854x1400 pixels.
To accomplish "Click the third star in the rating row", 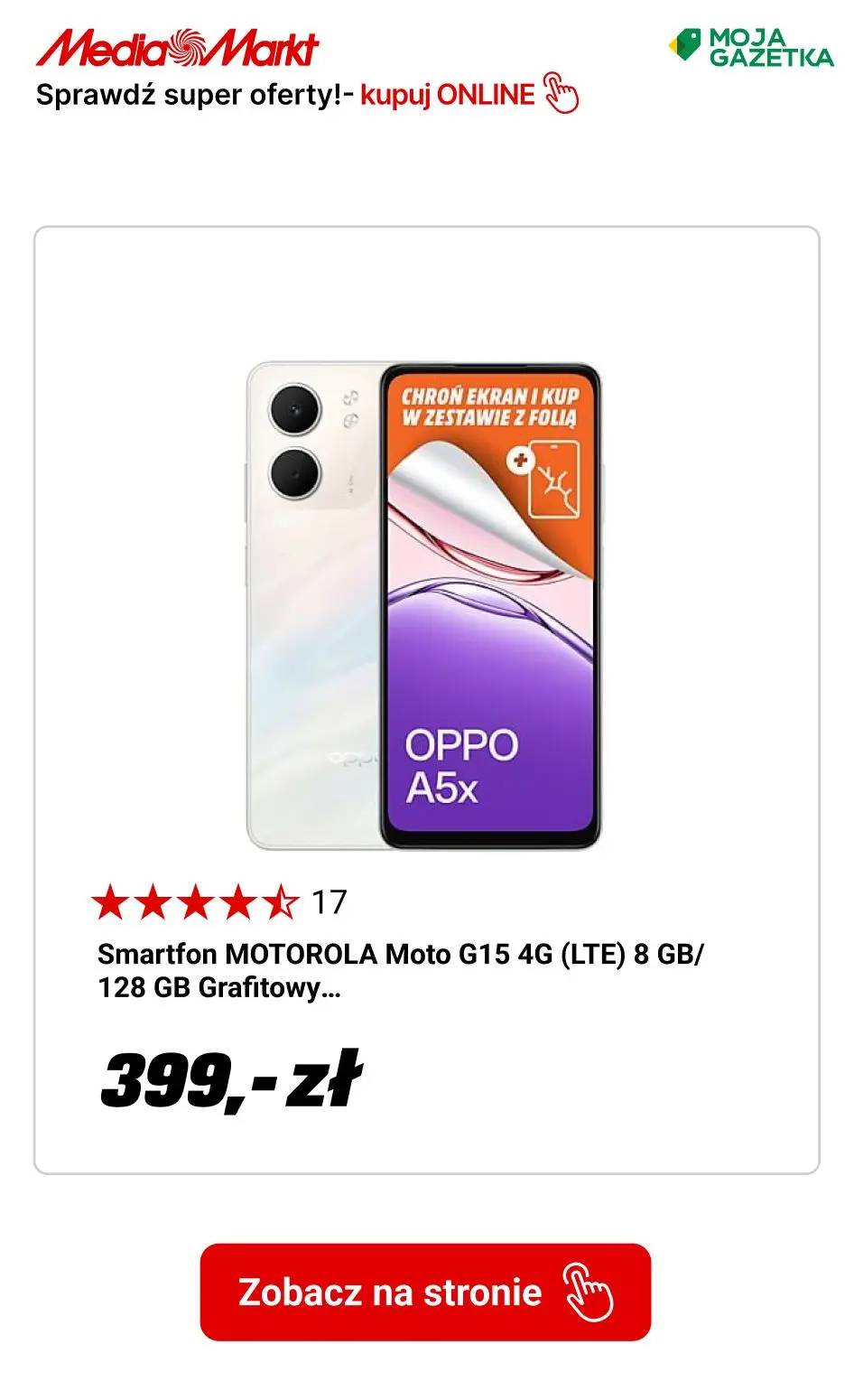I will coord(198,899).
